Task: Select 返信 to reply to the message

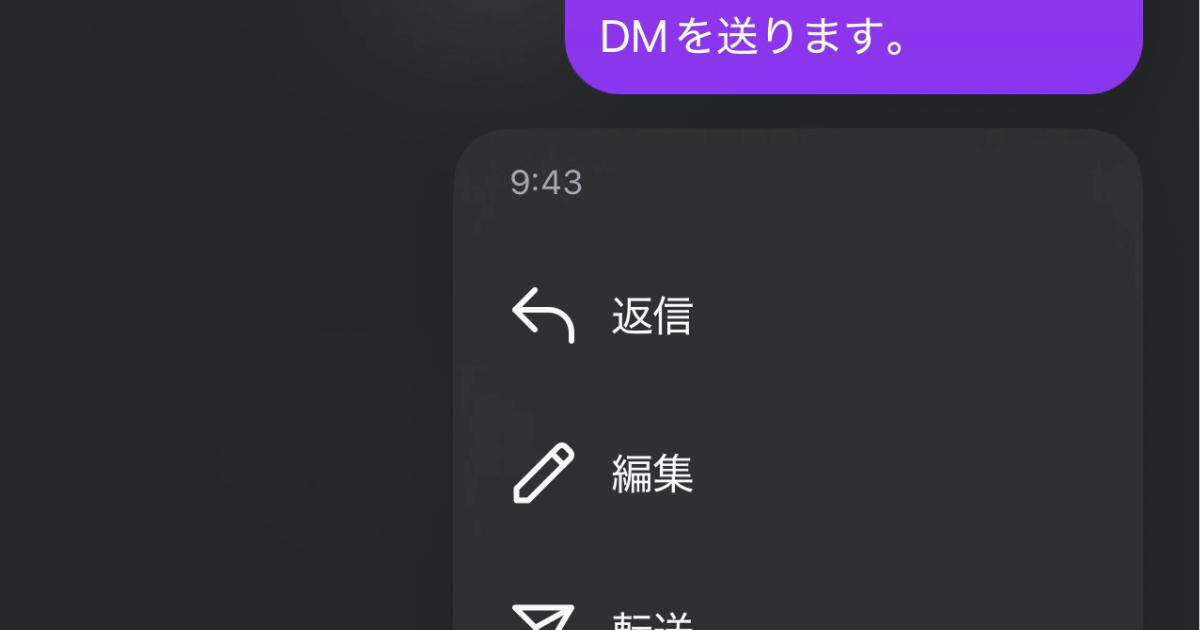Action: click(650, 316)
